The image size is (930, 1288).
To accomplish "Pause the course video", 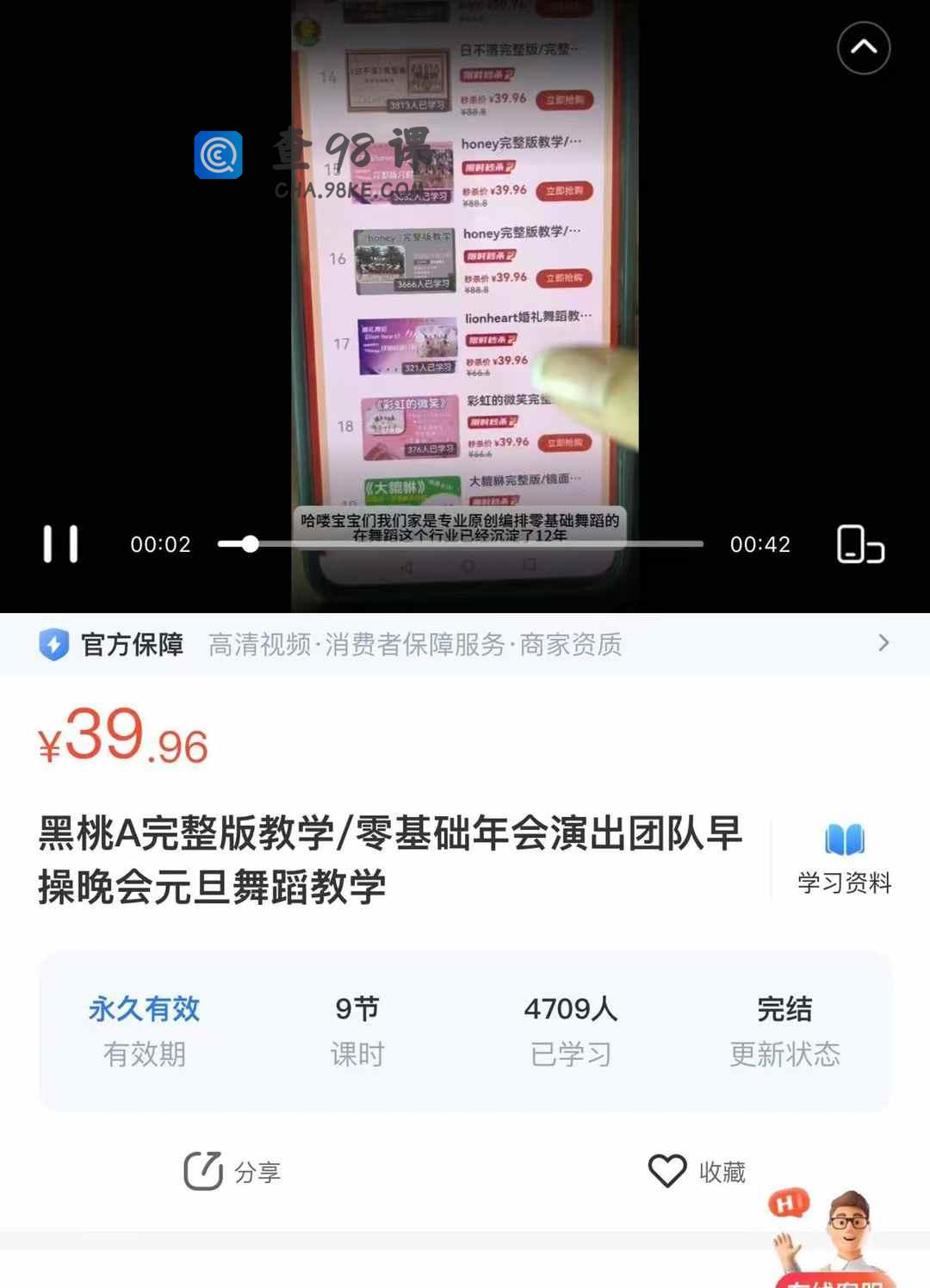I will coord(60,544).
